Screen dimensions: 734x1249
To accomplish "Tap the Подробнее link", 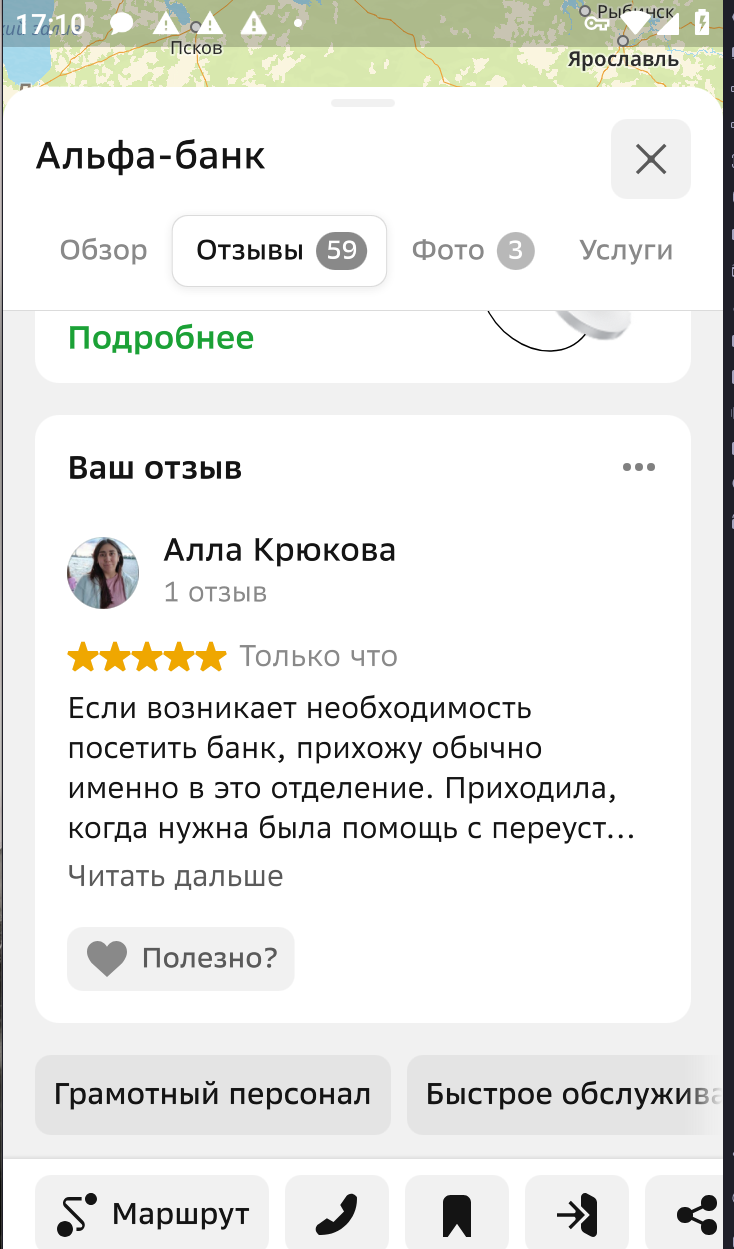I will (161, 338).
